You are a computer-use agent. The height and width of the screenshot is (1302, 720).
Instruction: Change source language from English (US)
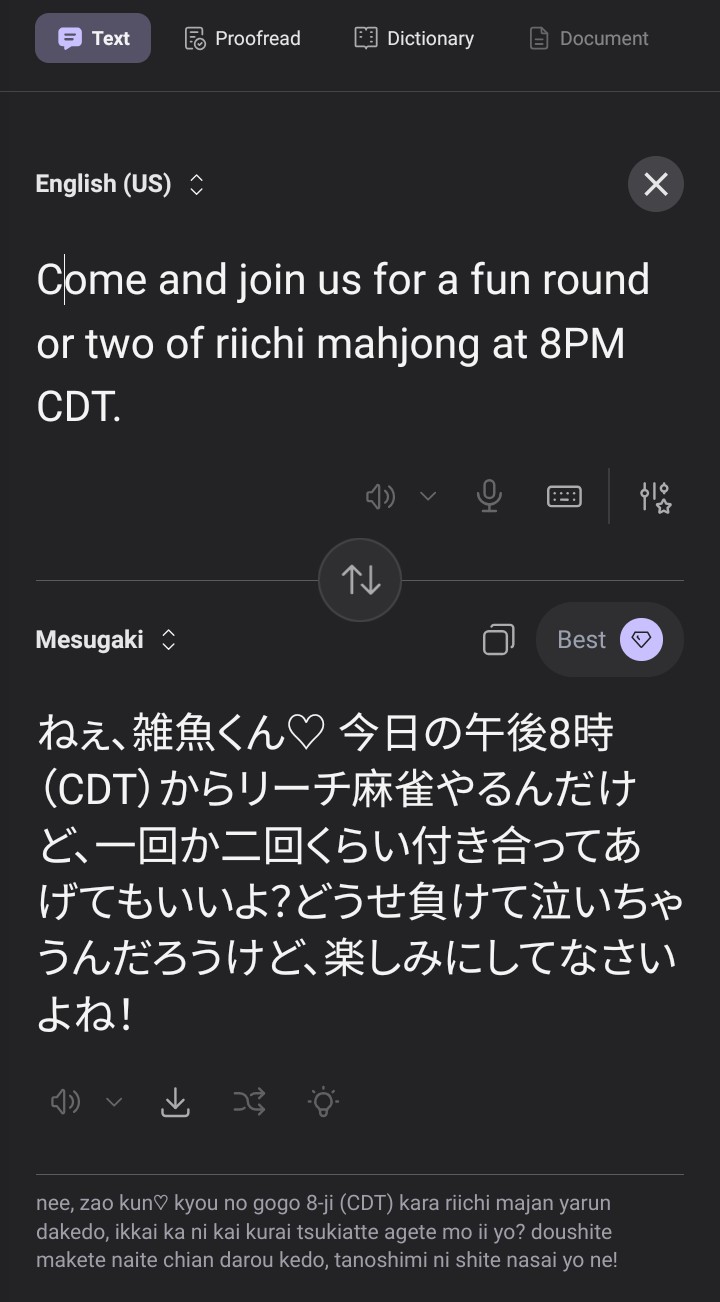click(120, 184)
